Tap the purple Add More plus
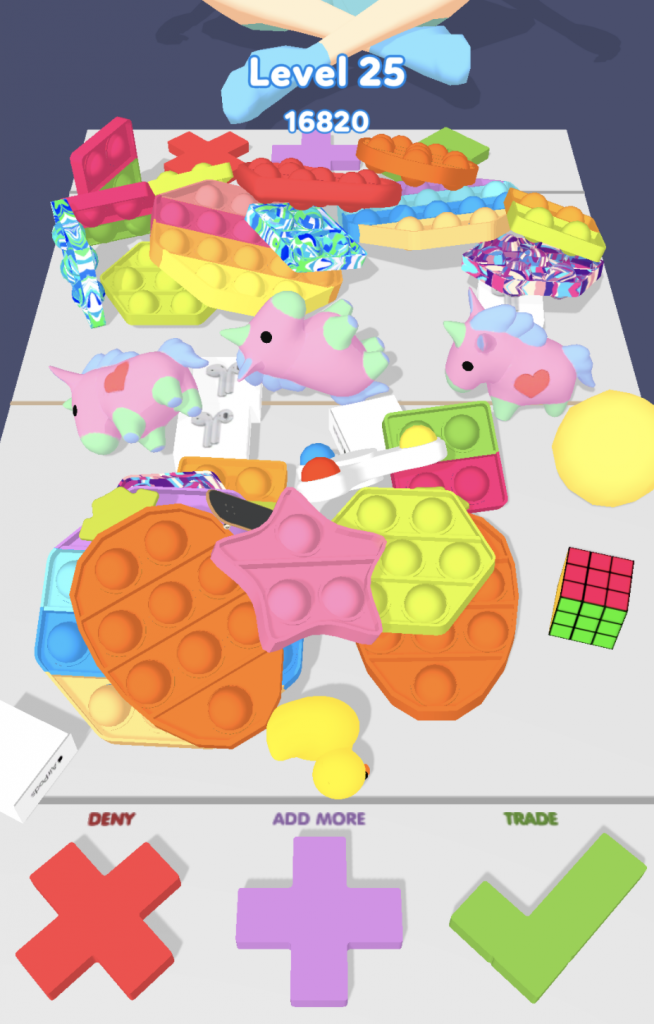The height and width of the screenshot is (1024, 654). coord(319,918)
